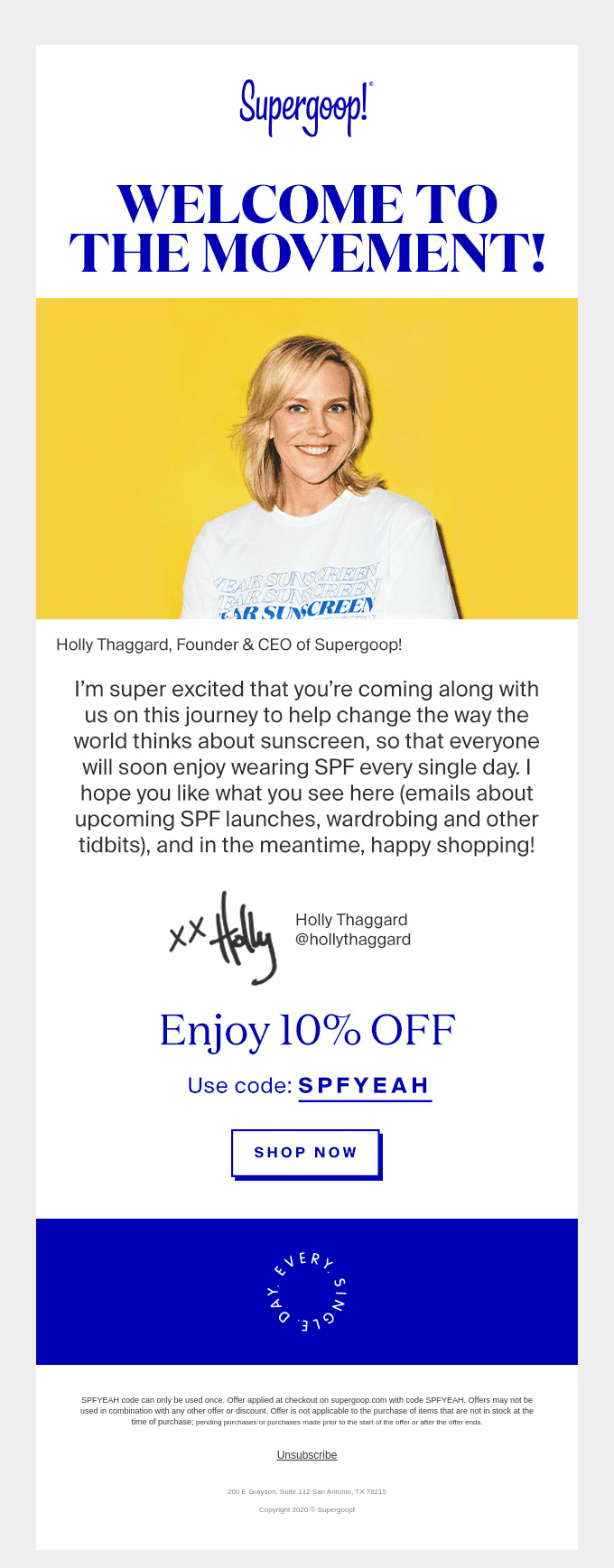Screen dimensions: 614x1568
Task: Tap the underlined SPFYEAH code link
Action: (x=364, y=1085)
